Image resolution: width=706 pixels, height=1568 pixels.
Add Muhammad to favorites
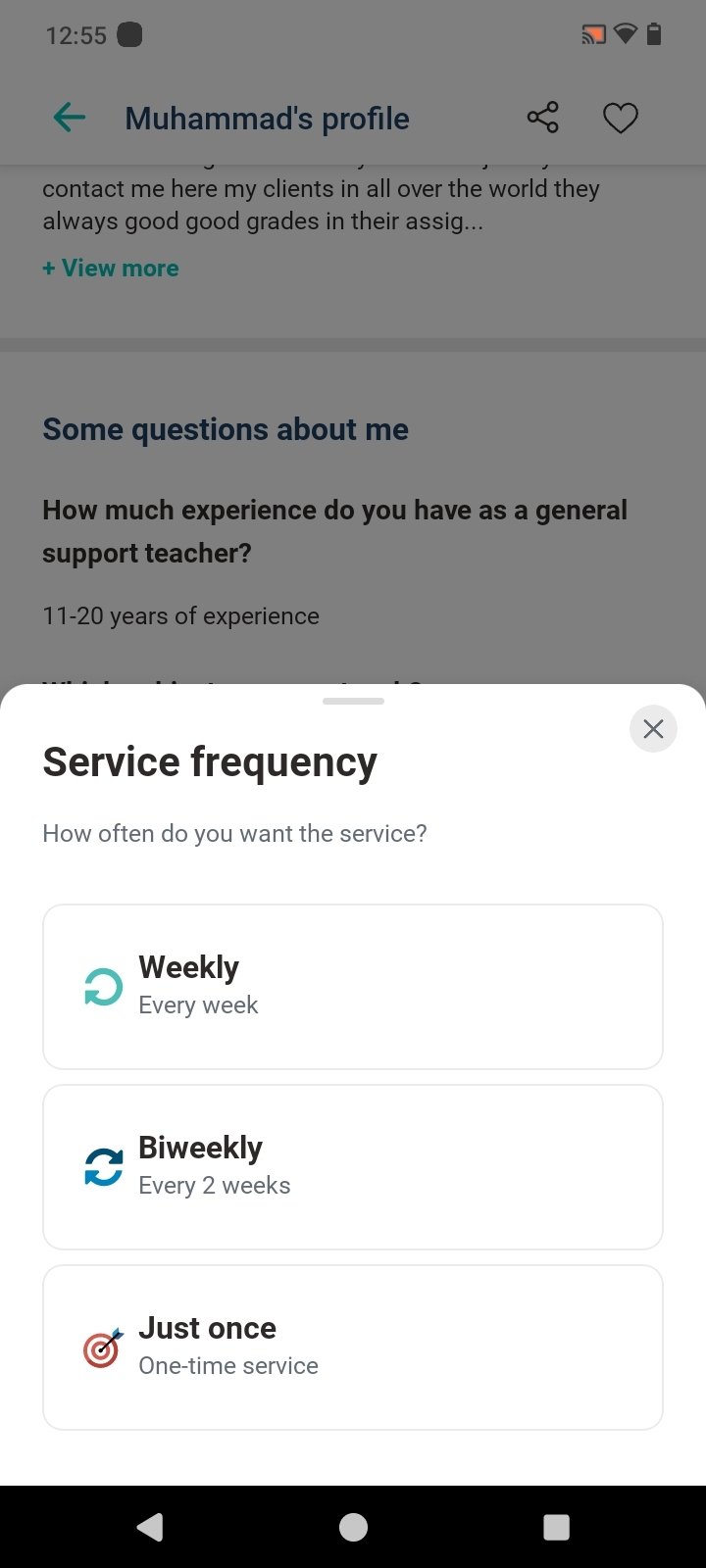[x=620, y=119]
